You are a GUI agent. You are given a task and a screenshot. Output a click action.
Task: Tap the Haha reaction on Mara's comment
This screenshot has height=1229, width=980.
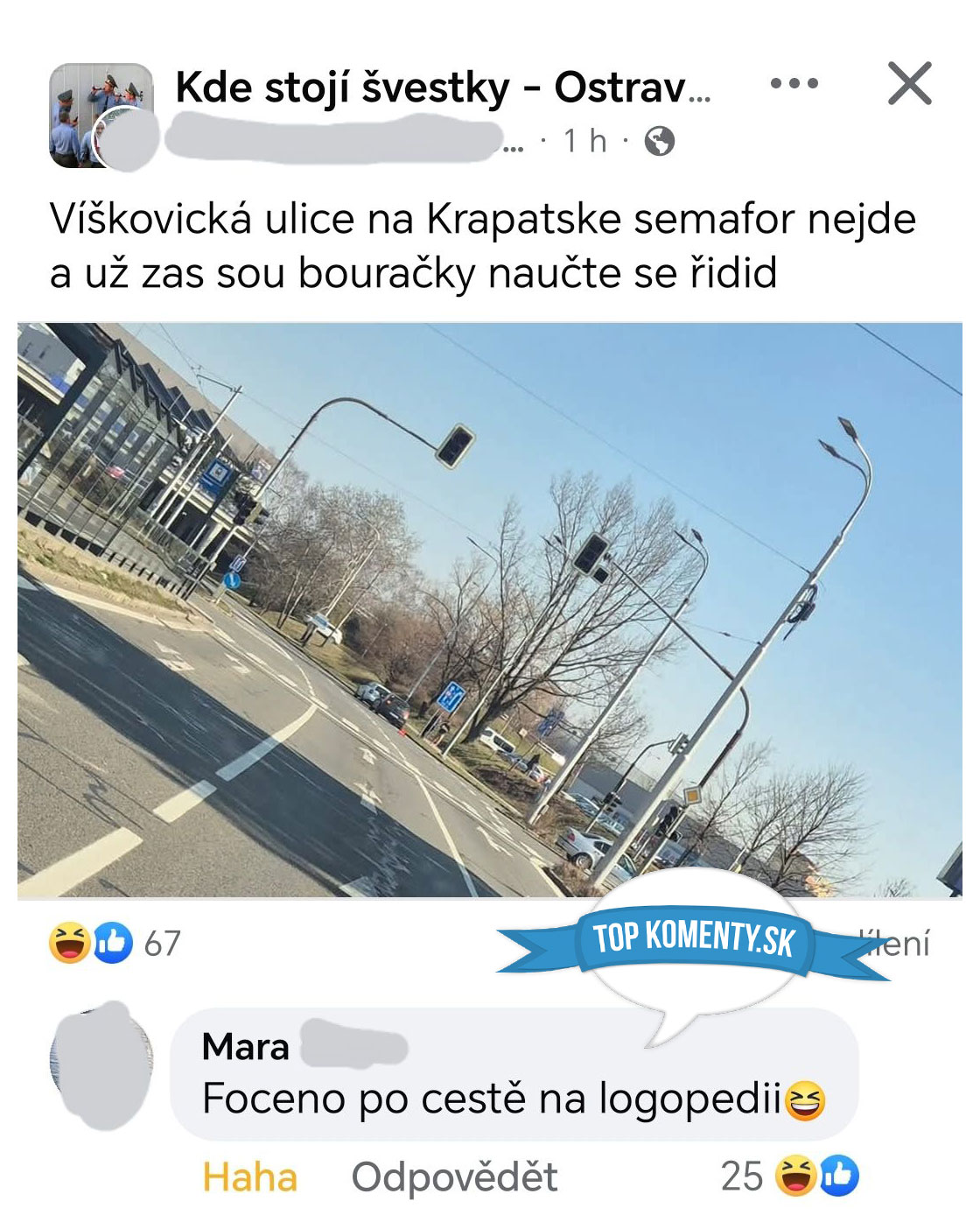click(250, 1177)
